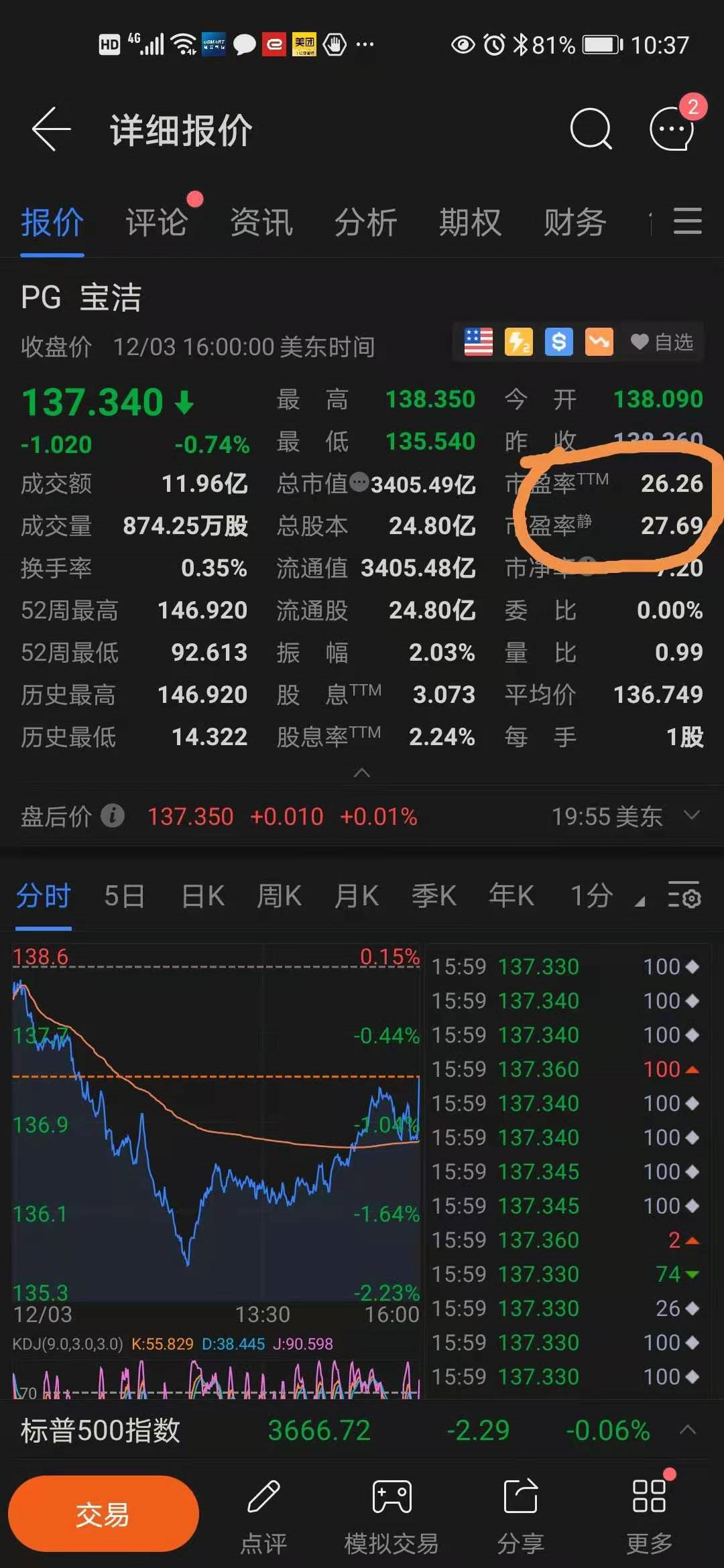
Task: Collapse the quote details with the up chevron
Action: click(362, 773)
